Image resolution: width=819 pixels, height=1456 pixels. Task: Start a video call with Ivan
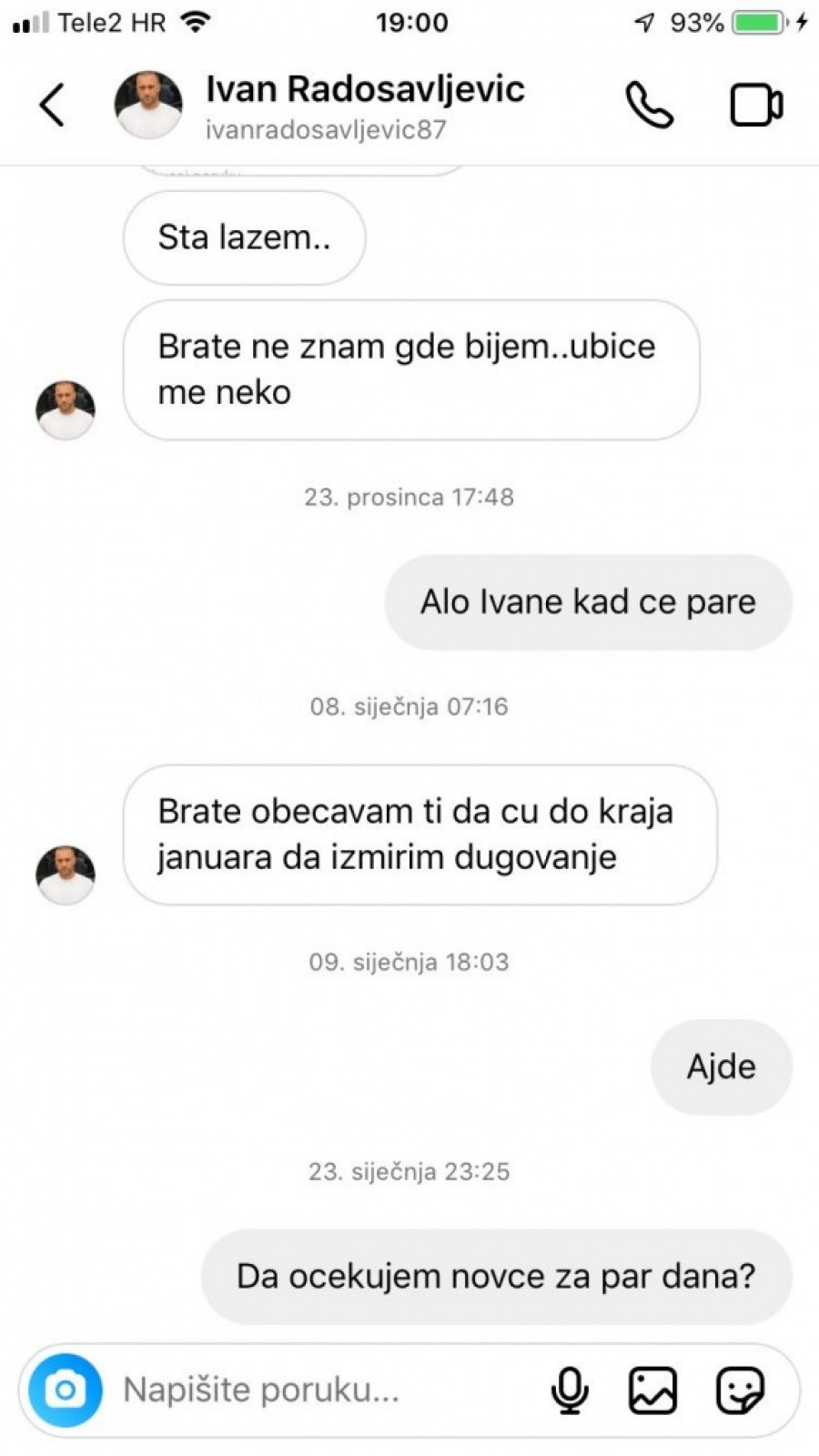click(x=756, y=106)
